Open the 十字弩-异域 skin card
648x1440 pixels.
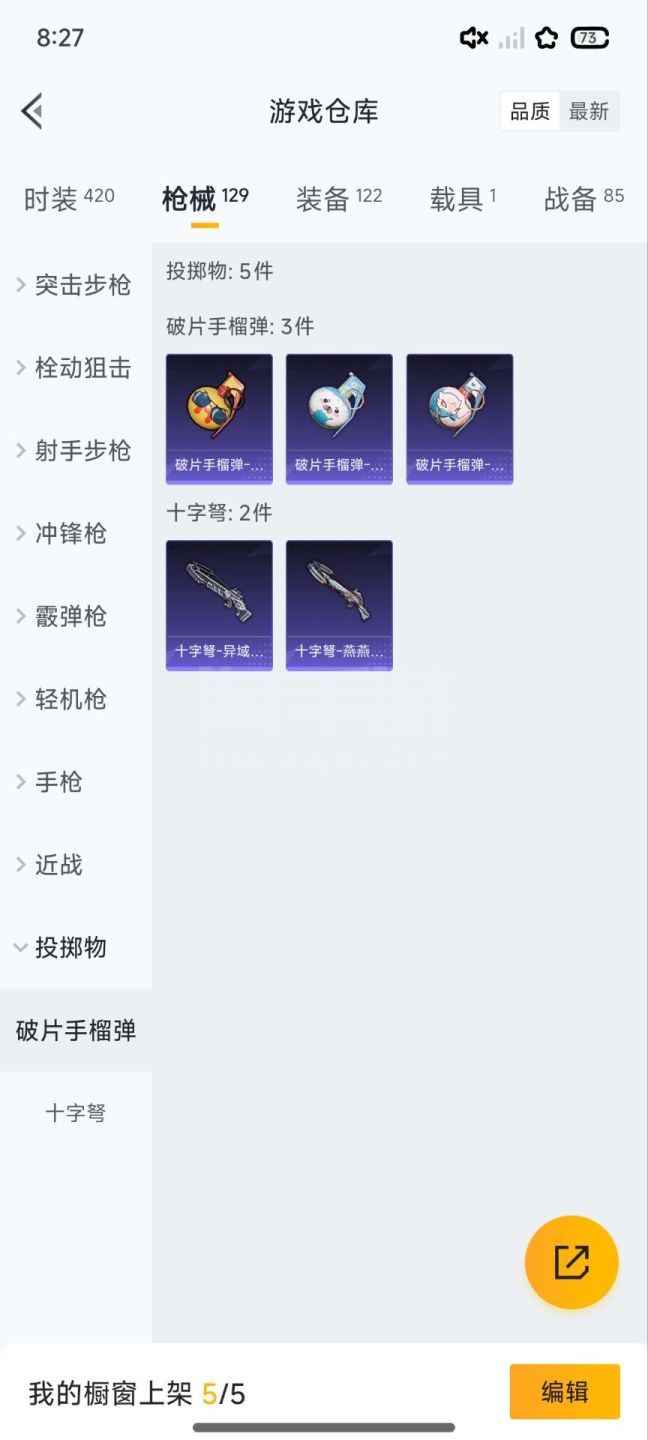(x=219, y=605)
